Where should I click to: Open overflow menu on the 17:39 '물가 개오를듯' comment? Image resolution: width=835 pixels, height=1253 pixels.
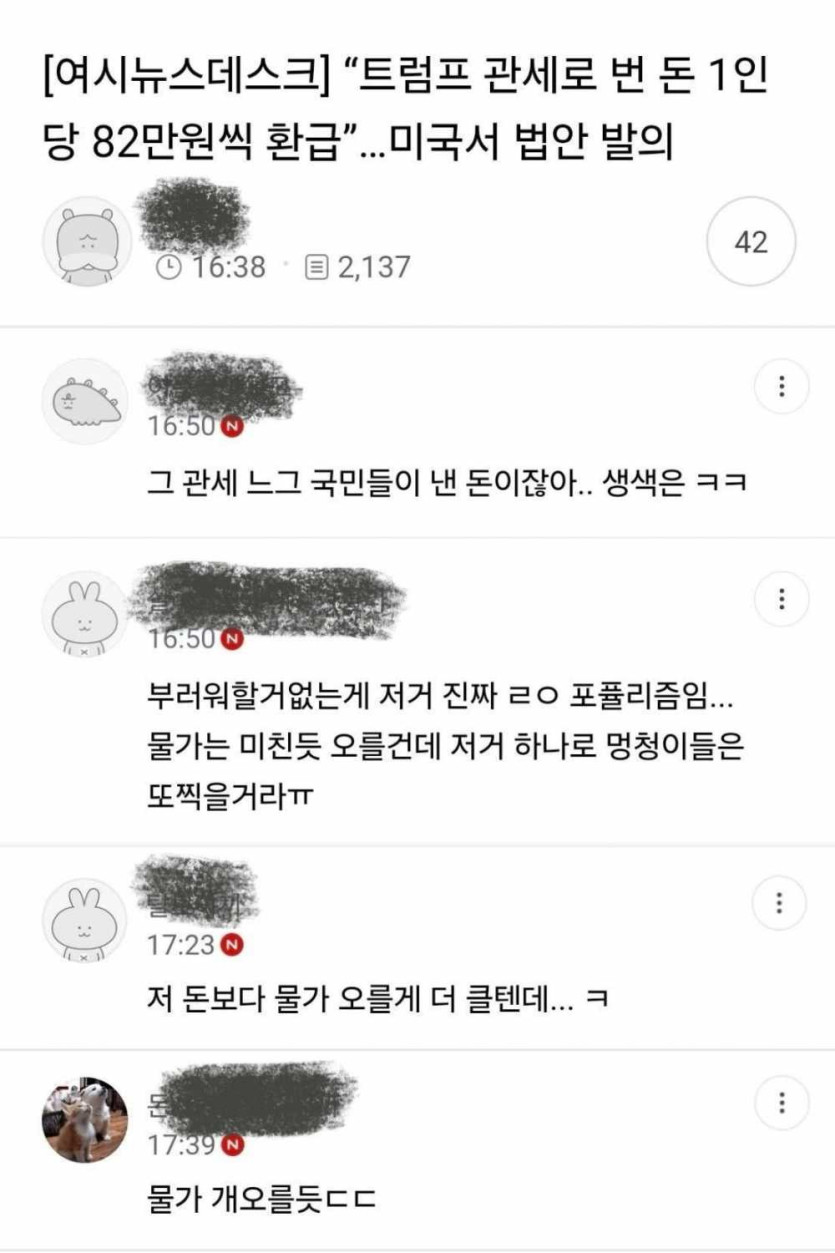click(781, 1104)
